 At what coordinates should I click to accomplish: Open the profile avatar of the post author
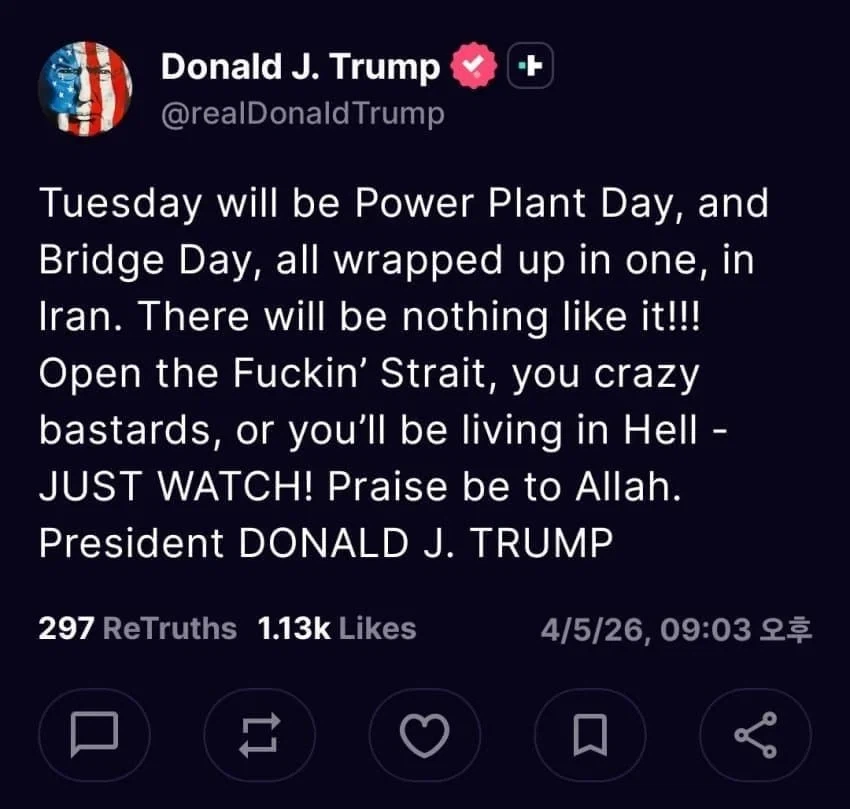86,88
